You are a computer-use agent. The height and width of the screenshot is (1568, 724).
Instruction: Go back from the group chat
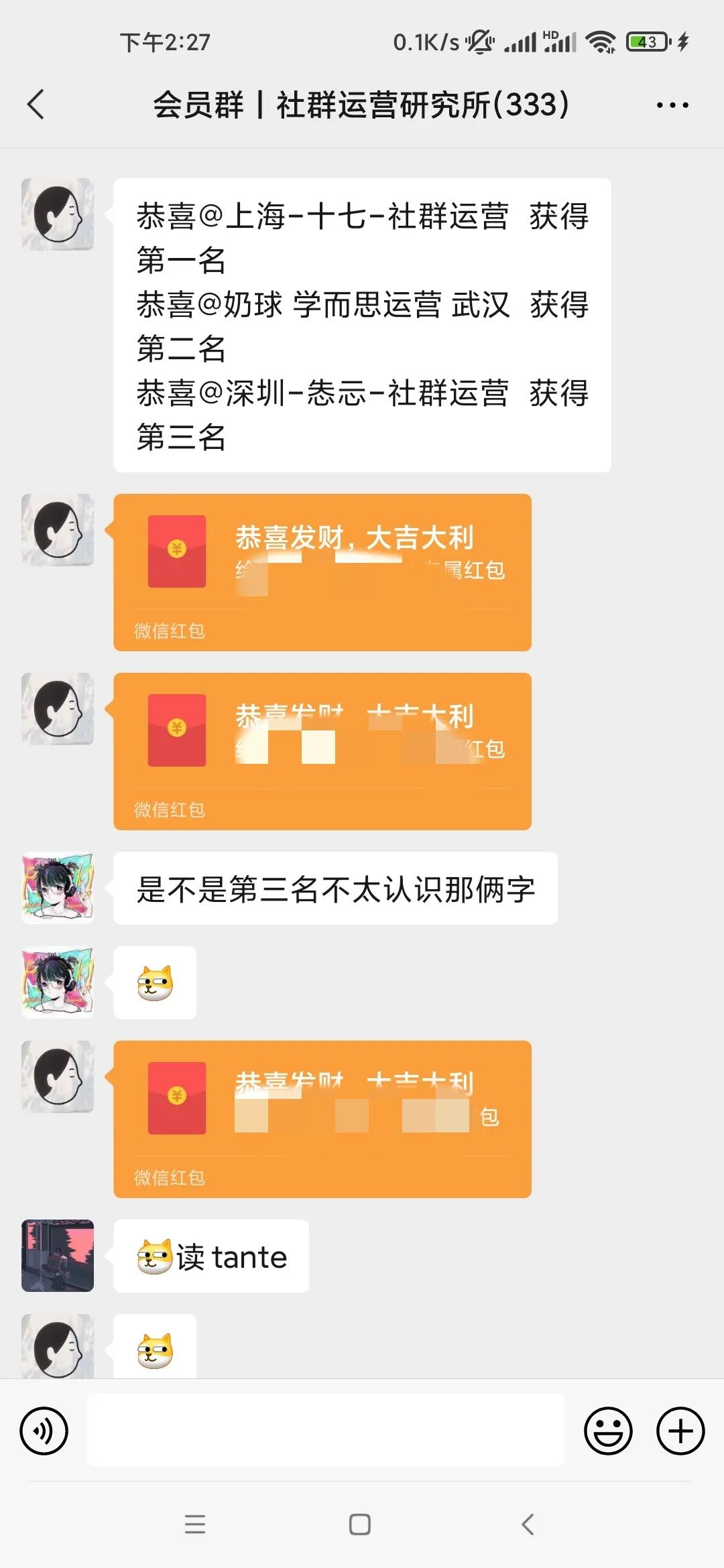pyautogui.click(x=36, y=105)
